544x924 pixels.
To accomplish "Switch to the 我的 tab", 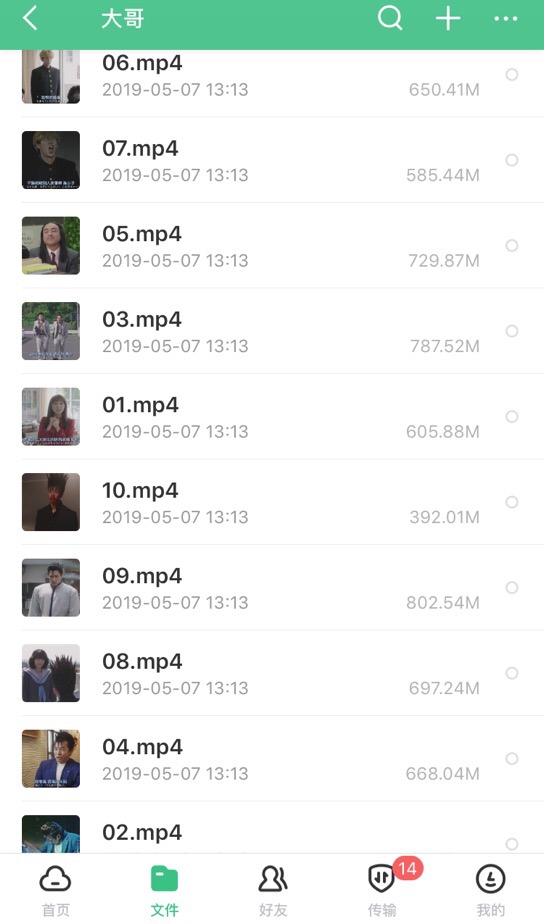I will tap(490, 890).
